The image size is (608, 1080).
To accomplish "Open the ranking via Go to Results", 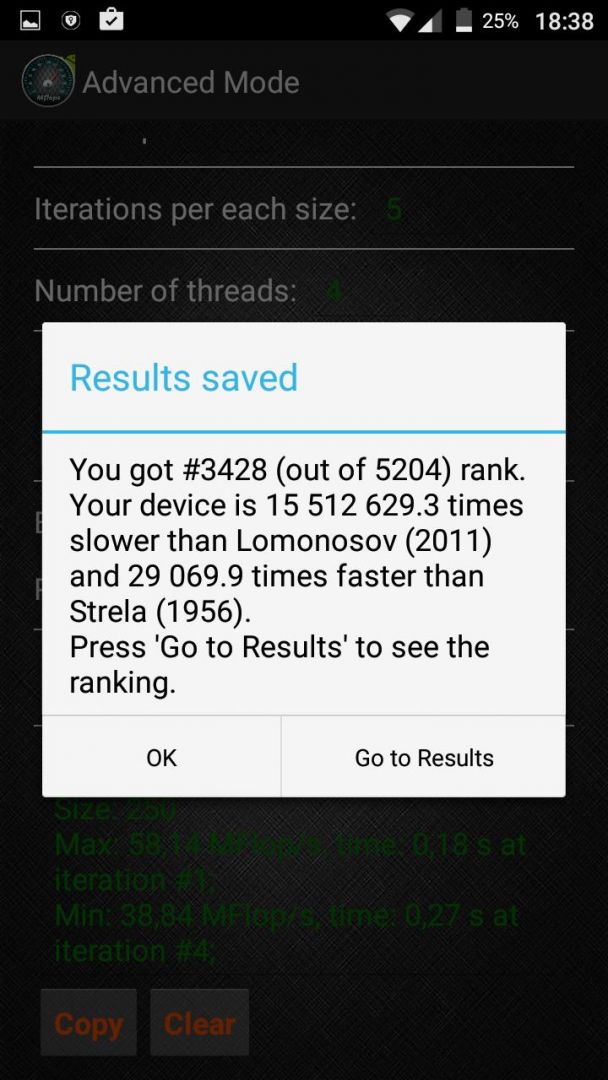I will [x=423, y=757].
